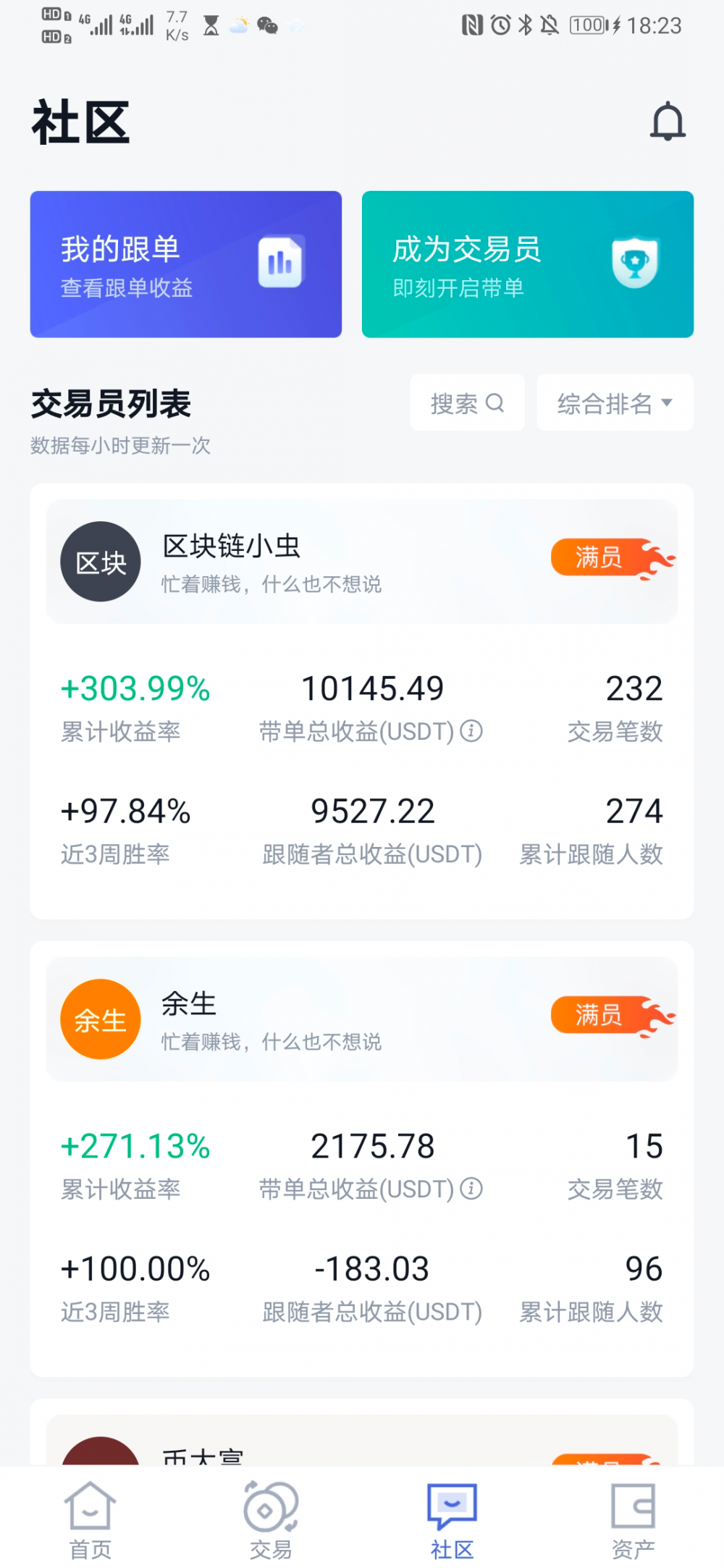
Task: Tap the info icon next to 余生's 带单总收益
Action: [x=472, y=1189]
